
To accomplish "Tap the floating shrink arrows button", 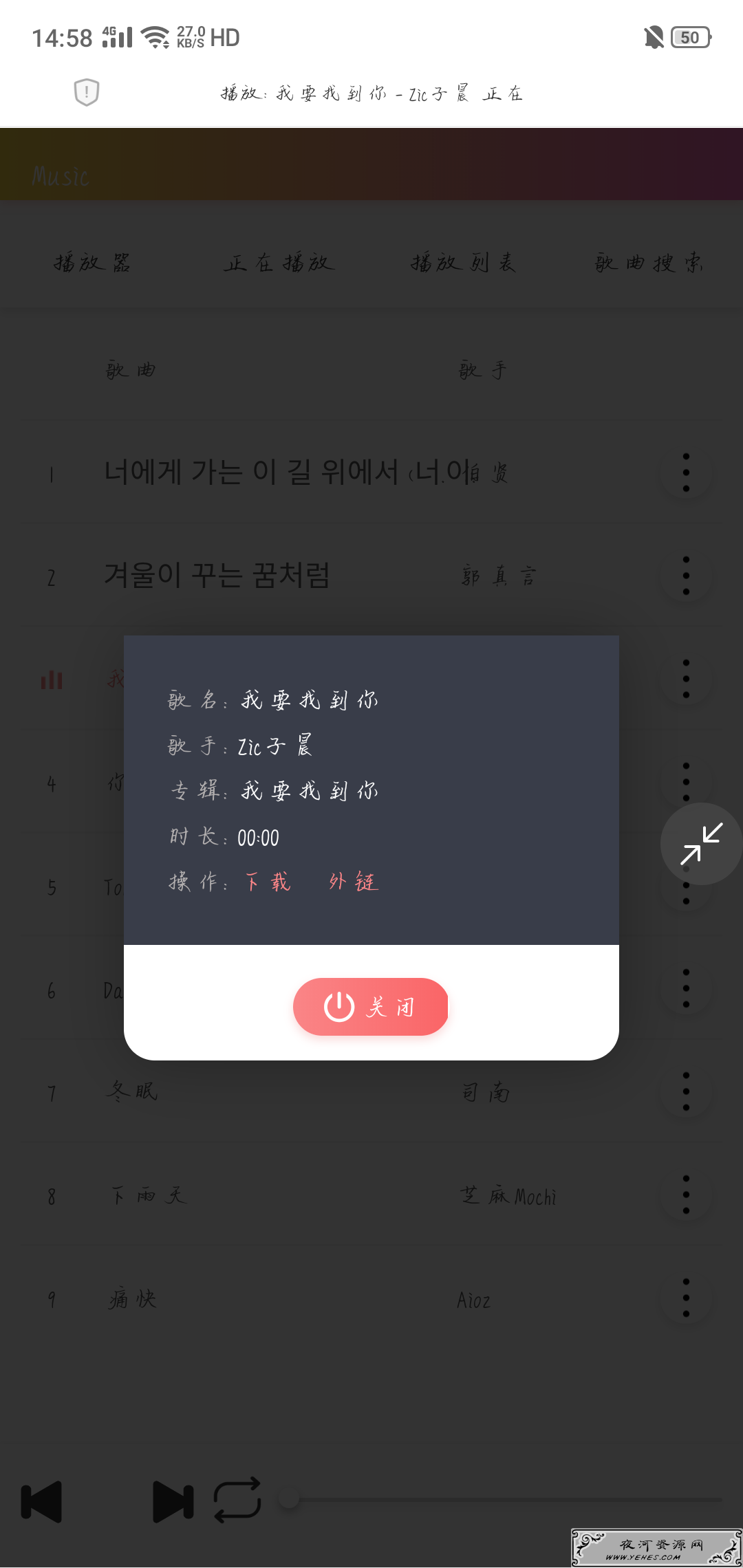I will pos(701,843).
